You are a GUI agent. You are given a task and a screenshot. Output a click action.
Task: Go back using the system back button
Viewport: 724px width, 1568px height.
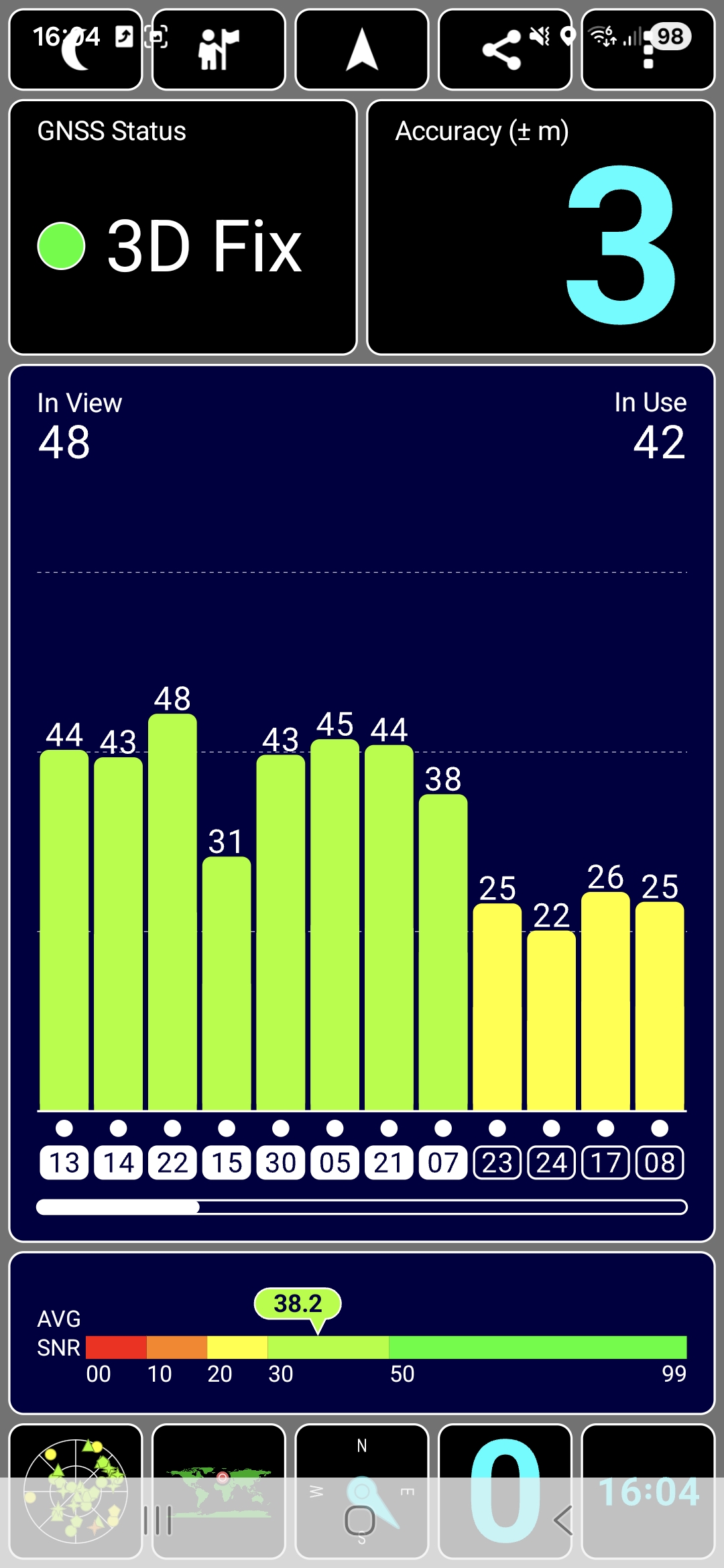(563, 1520)
